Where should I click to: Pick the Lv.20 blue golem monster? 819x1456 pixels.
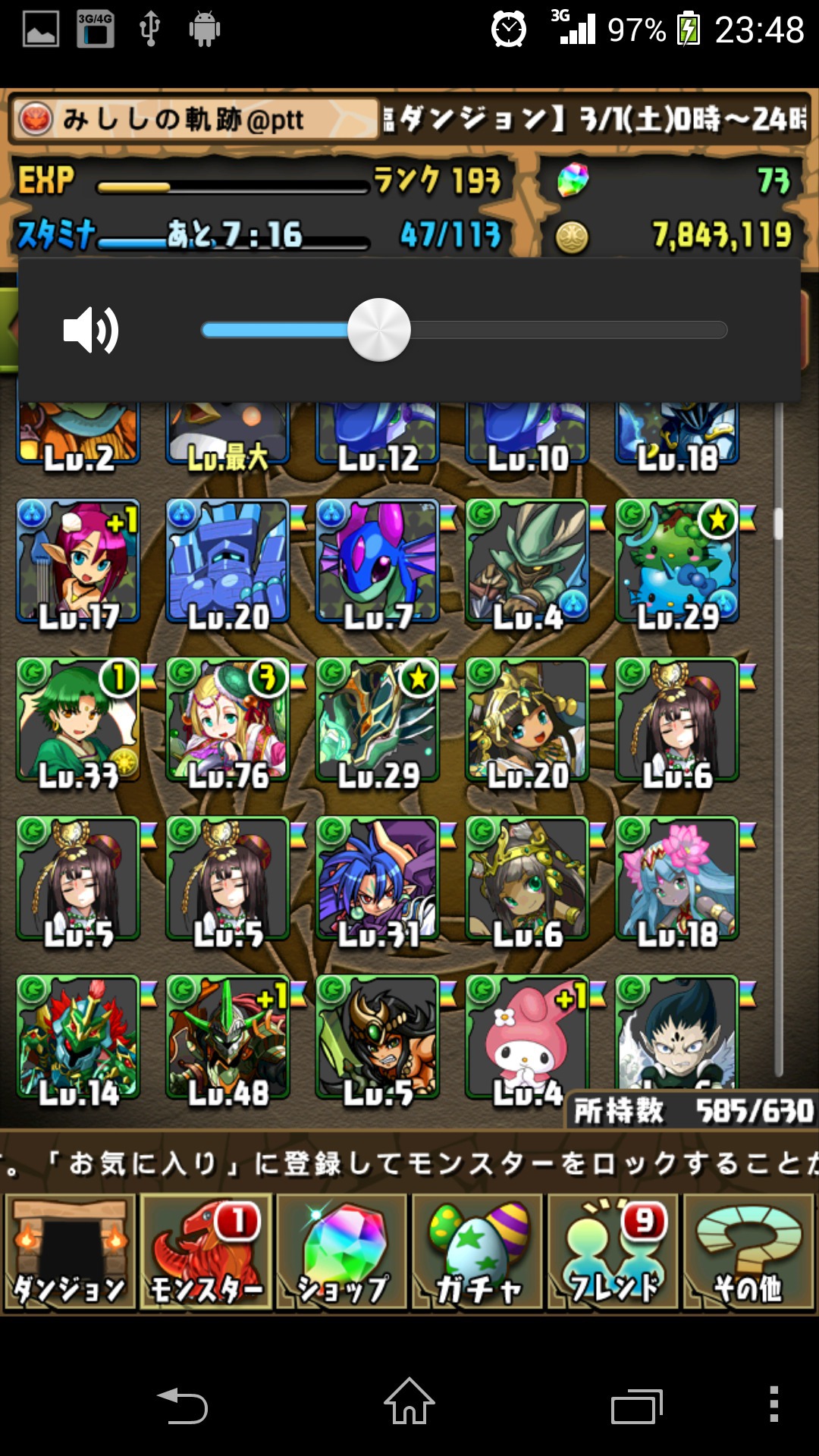click(x=227, y=561)
